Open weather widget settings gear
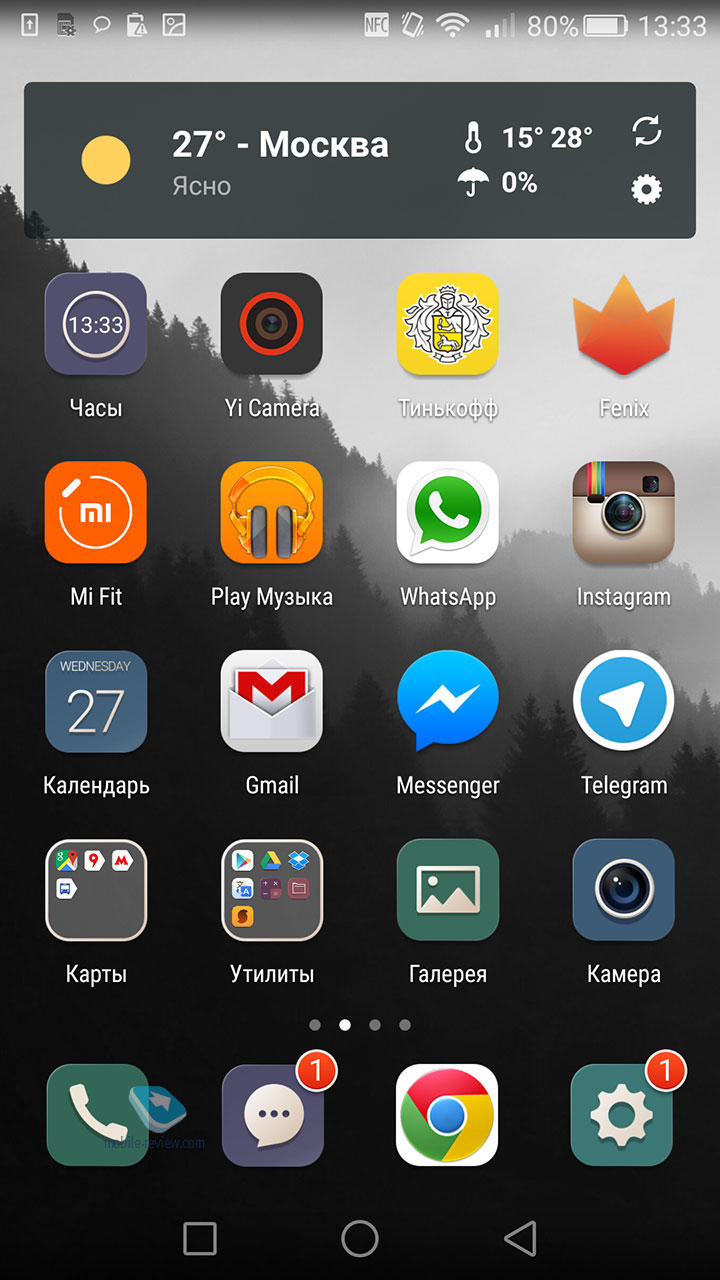Image resolution: width=720 pixels, height=1280 pixels. pos(647,189)
